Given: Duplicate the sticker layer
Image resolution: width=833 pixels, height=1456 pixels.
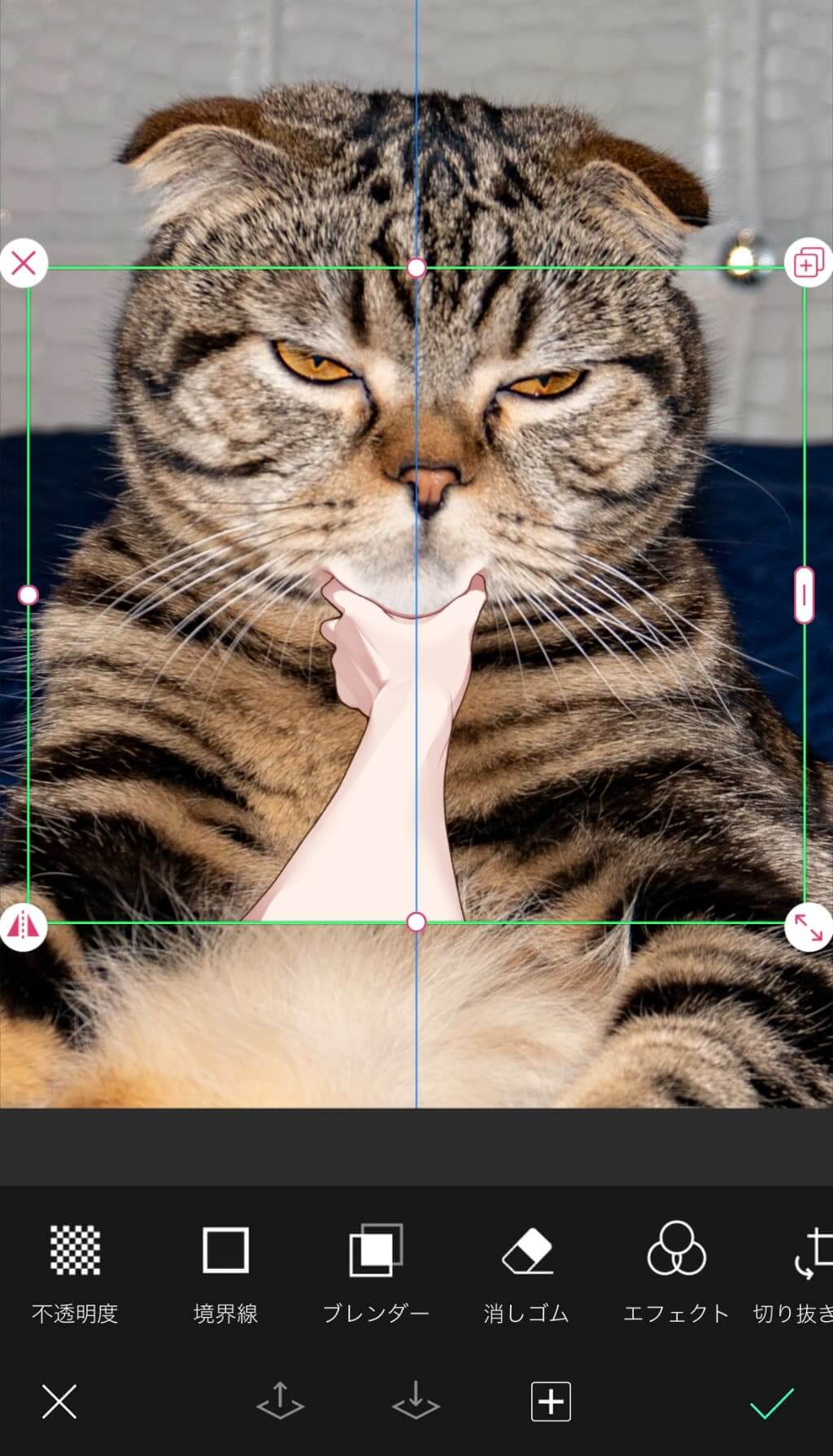Looking at the screenshot, I should pyautogui.click(x=807, y=263).
